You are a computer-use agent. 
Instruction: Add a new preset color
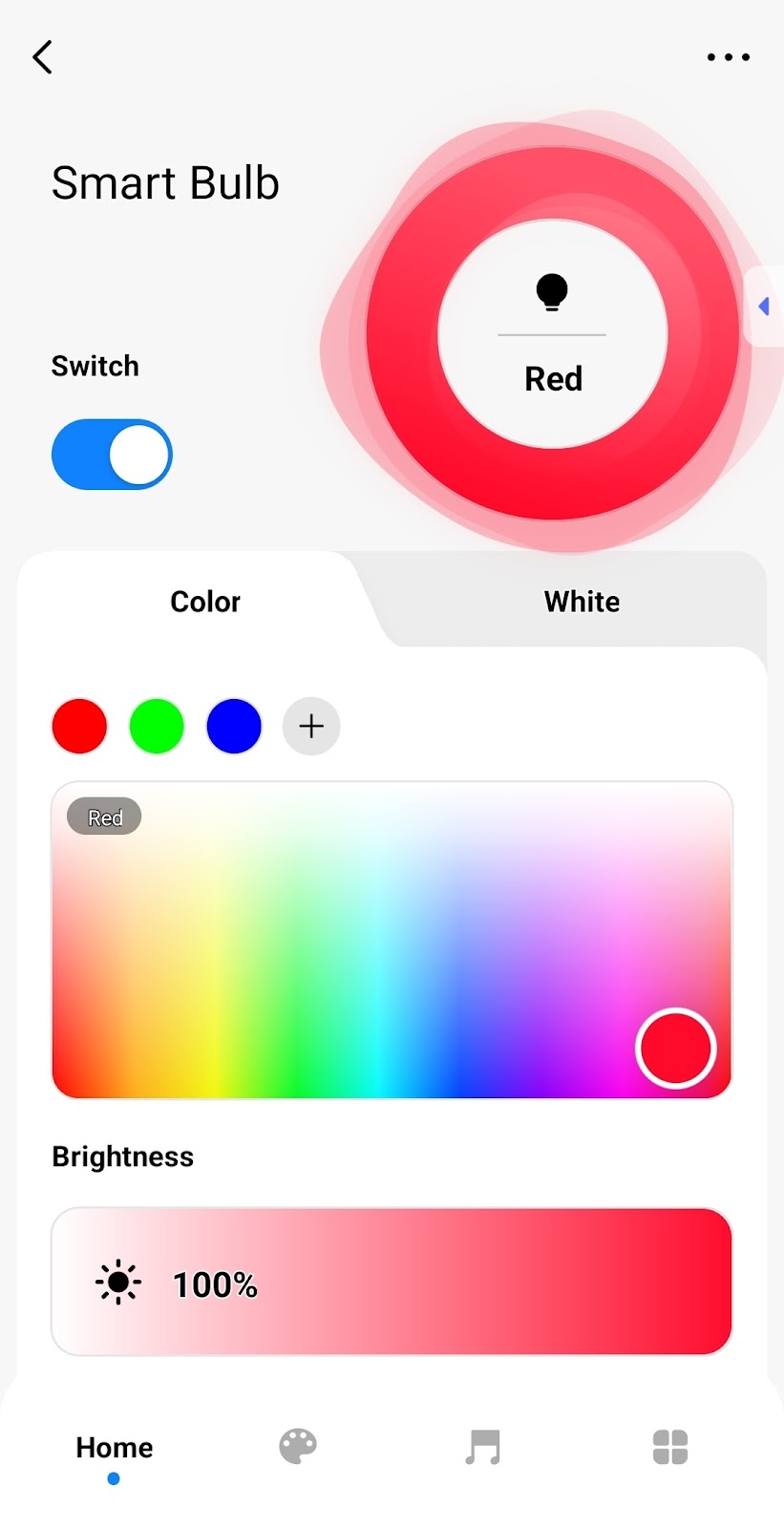311,726
